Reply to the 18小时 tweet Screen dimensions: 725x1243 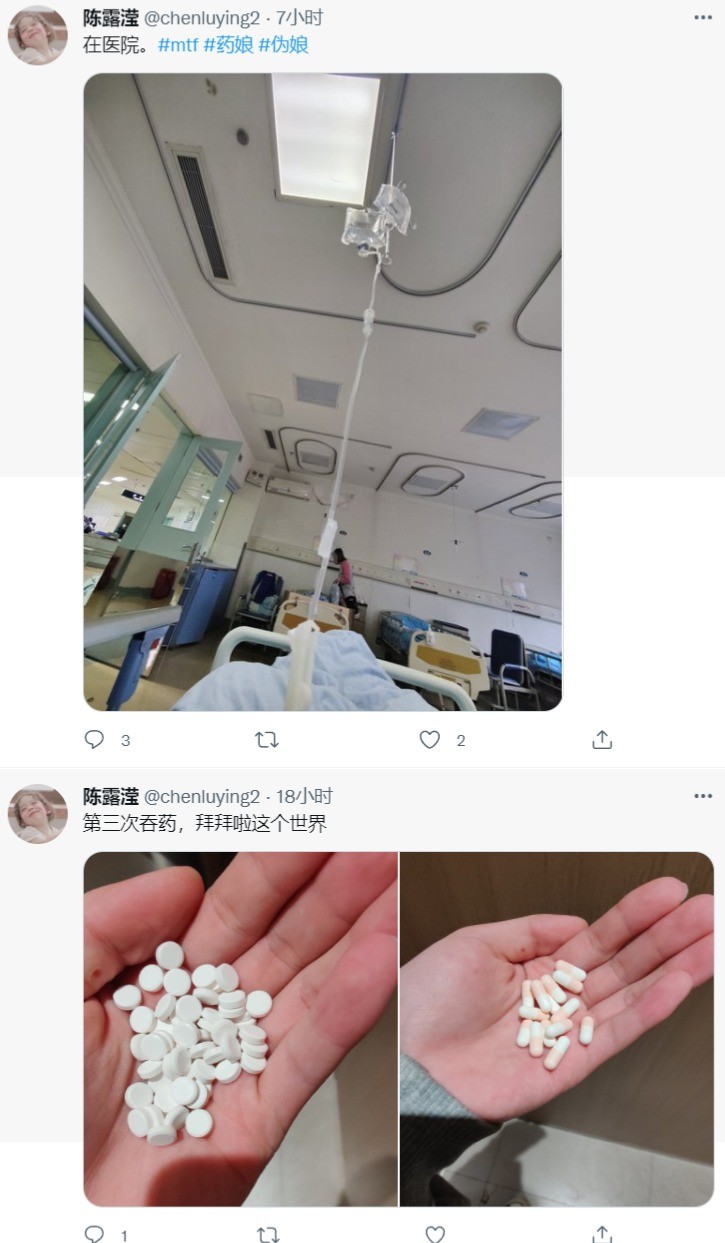pos(95,1234)
